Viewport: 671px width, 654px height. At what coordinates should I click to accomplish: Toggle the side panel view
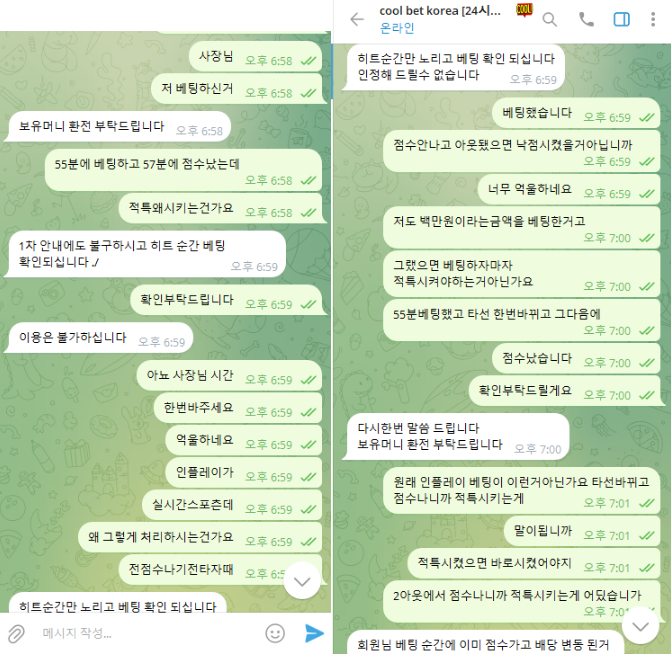[x=621, y=19]
